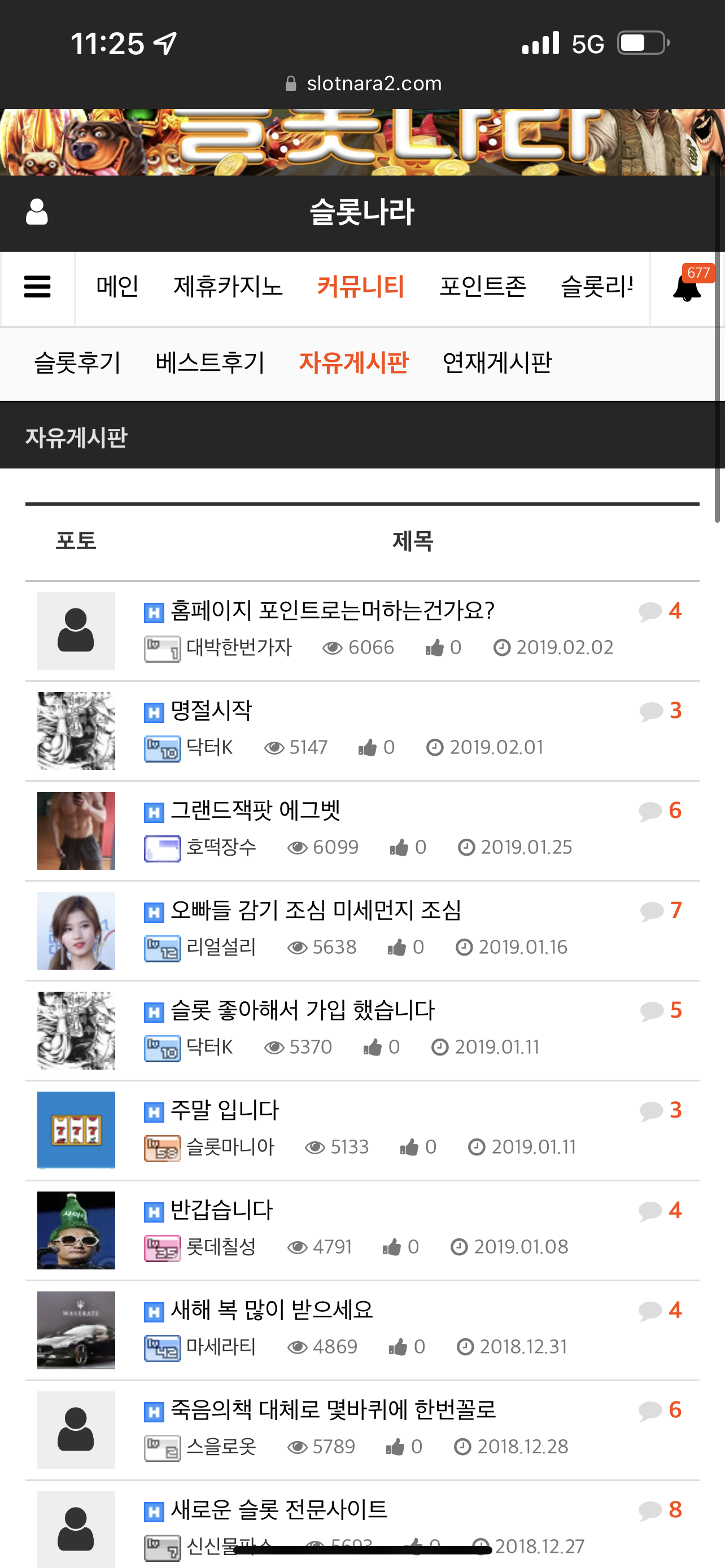Open the user profile icon
Viewport: 725px width, 1568px height.
(37, 212)
